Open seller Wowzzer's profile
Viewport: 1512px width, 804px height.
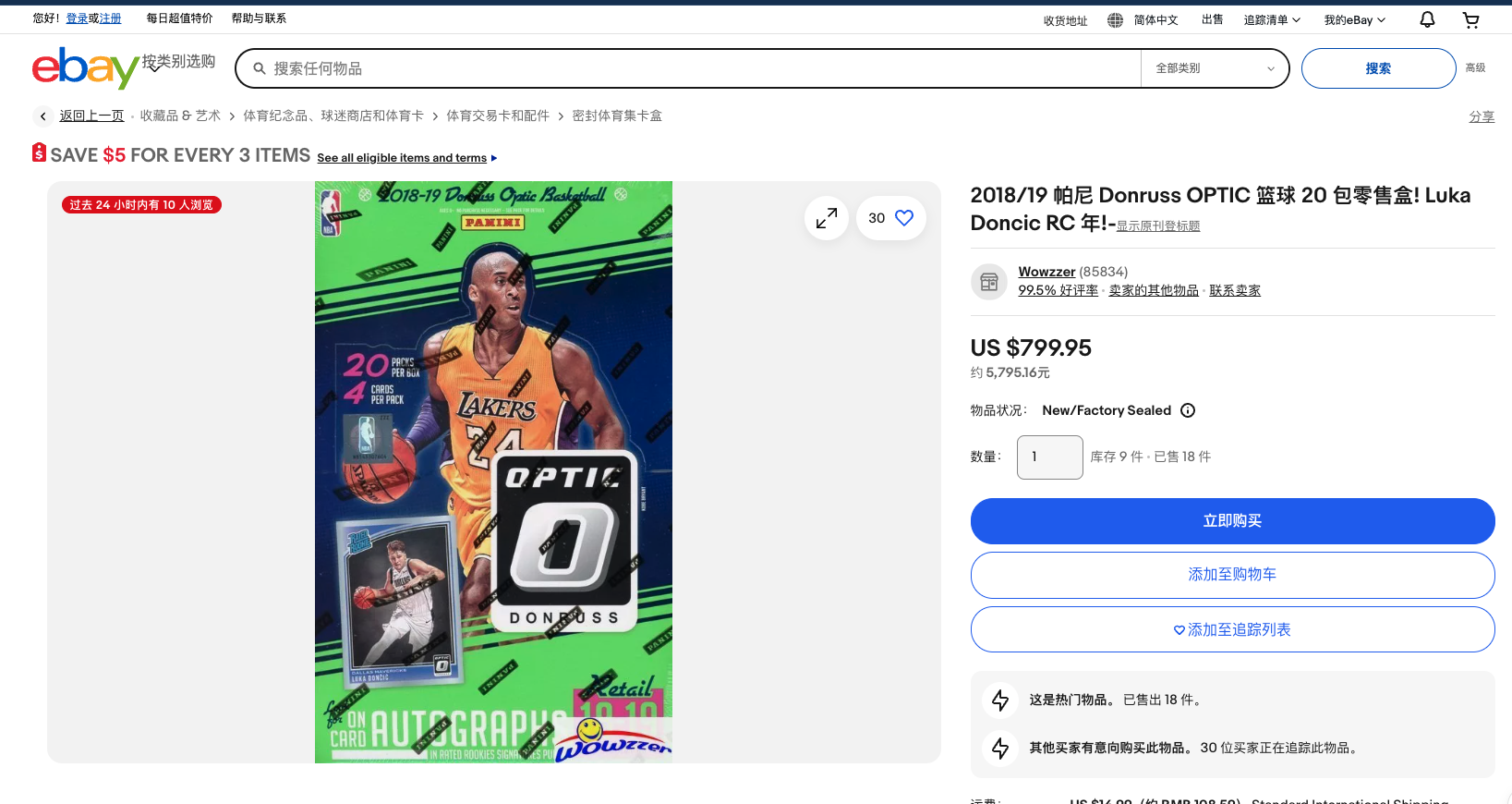1046,272
